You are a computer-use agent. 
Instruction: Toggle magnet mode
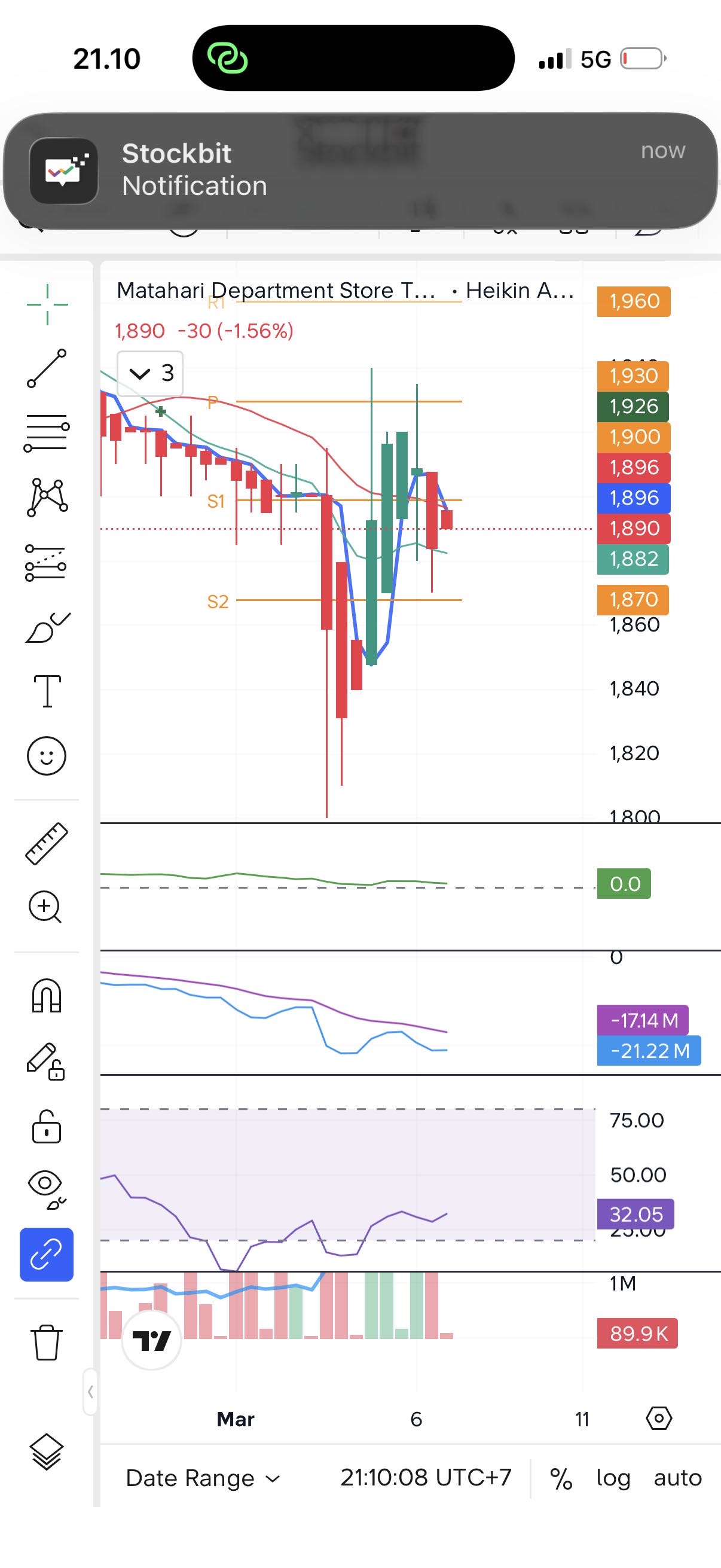tap(47, 996)
